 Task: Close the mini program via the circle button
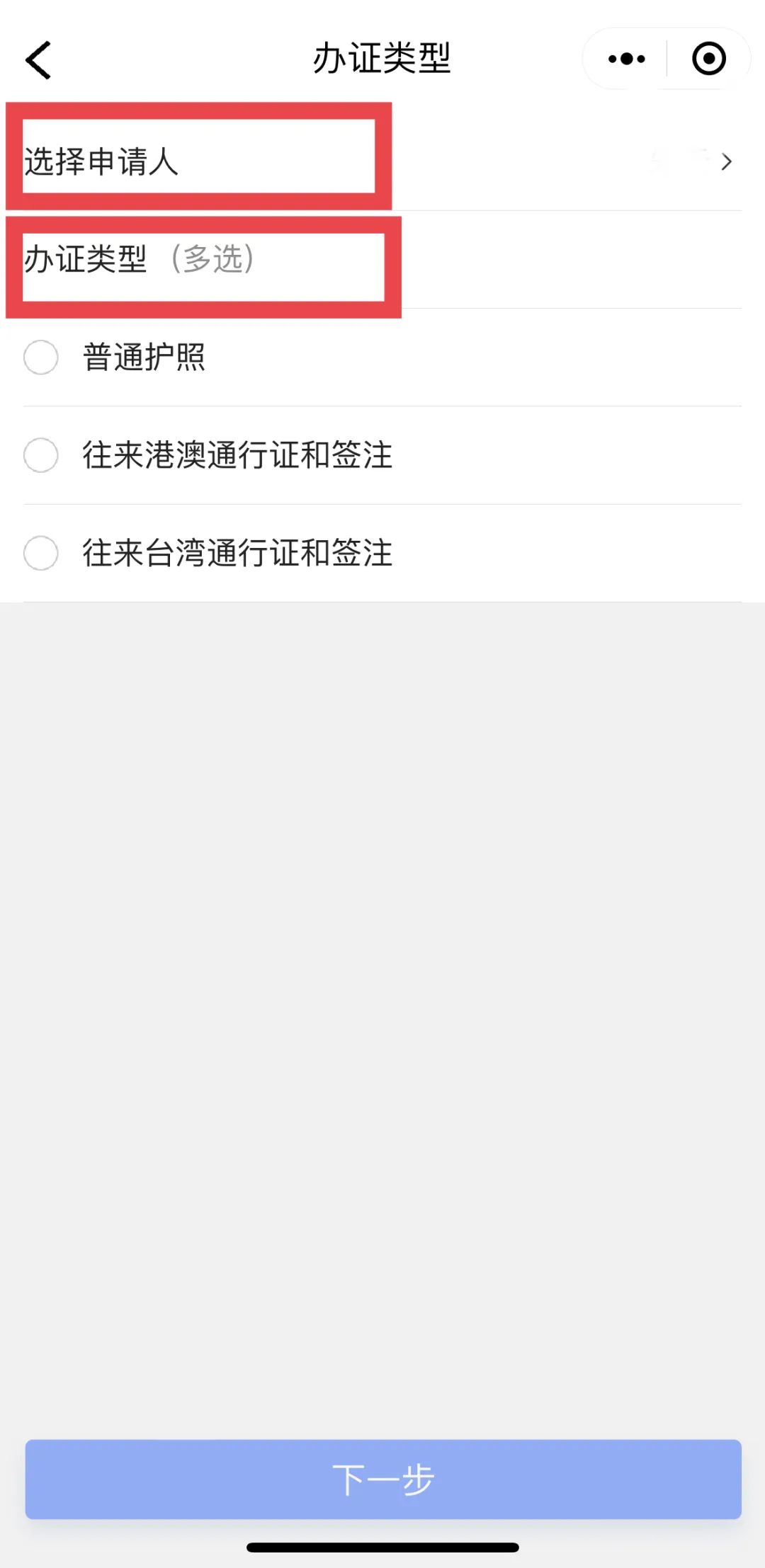pos(708,59)
